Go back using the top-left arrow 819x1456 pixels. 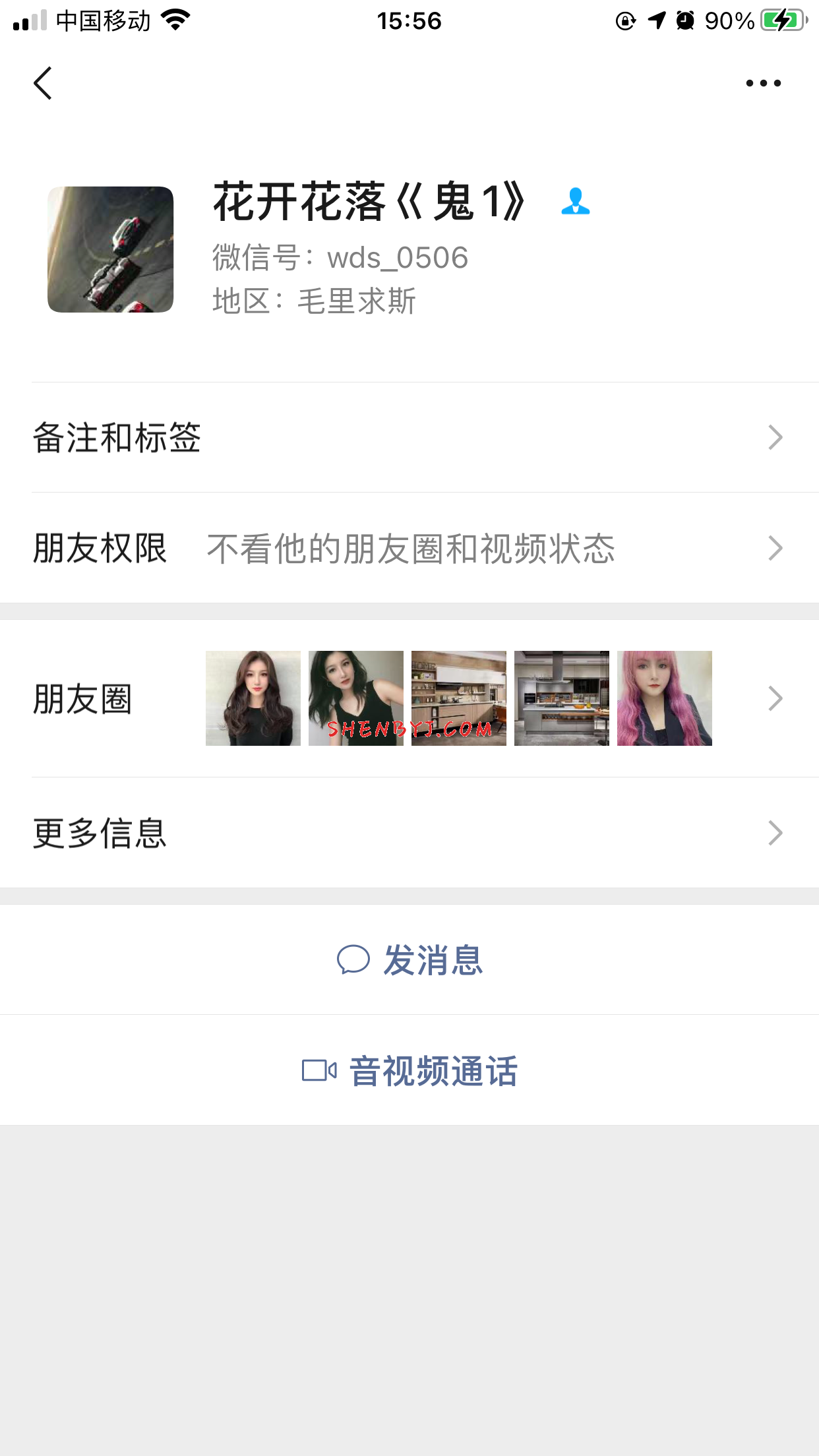(43, 83)
